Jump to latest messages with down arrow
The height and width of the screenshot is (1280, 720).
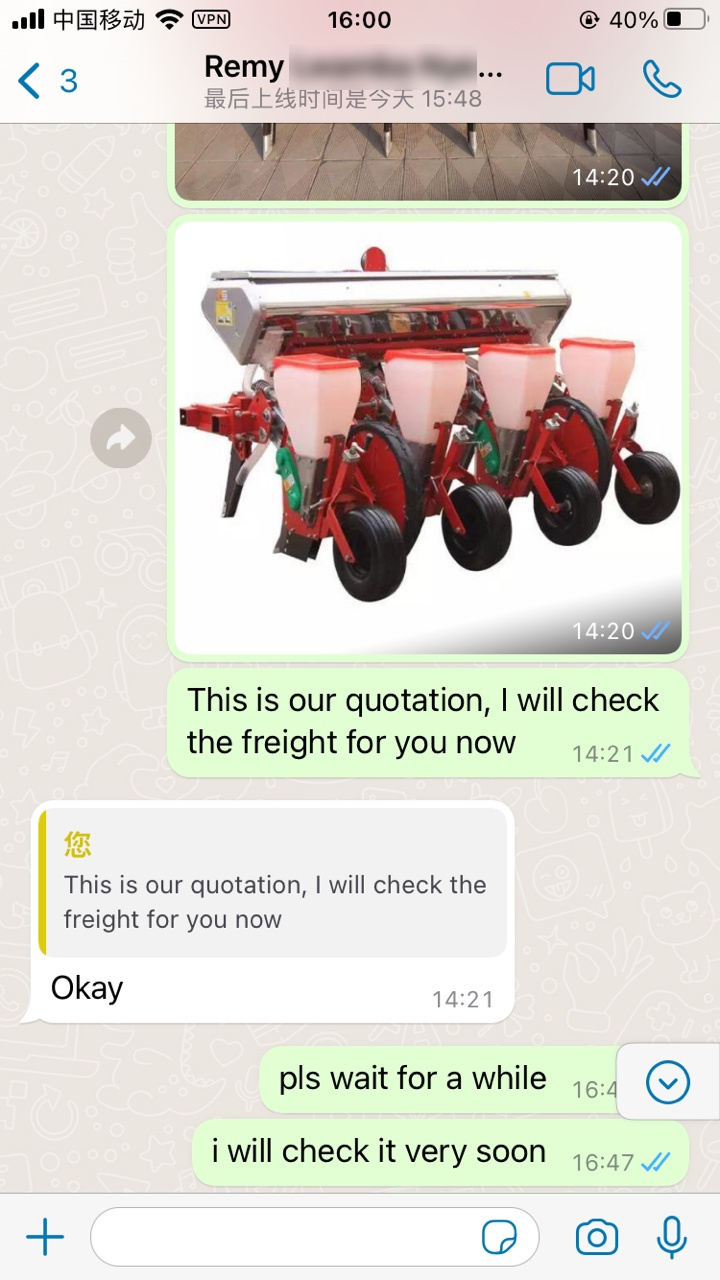click(x=668, y=1081)
